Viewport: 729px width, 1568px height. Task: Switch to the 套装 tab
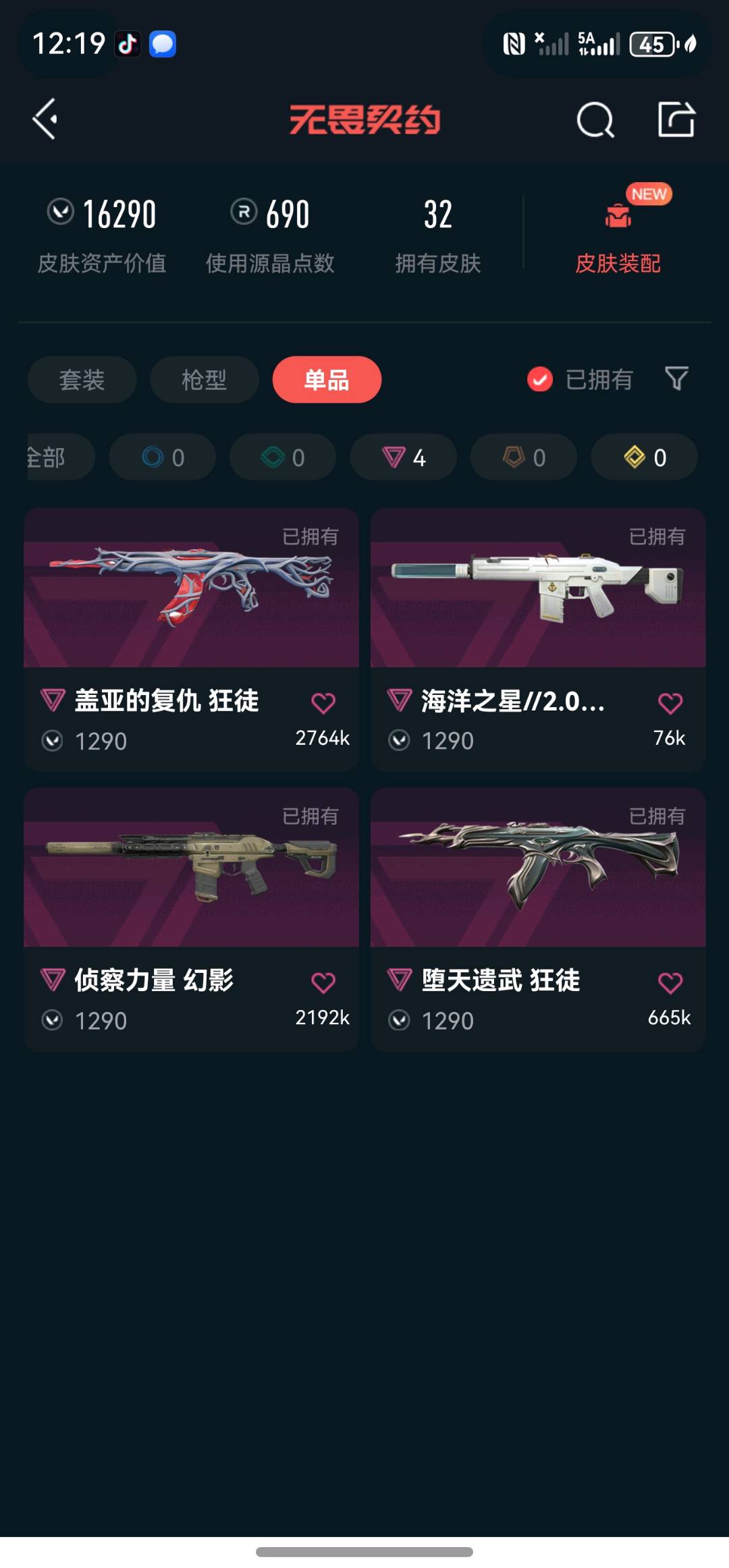(x=82, y=380)
